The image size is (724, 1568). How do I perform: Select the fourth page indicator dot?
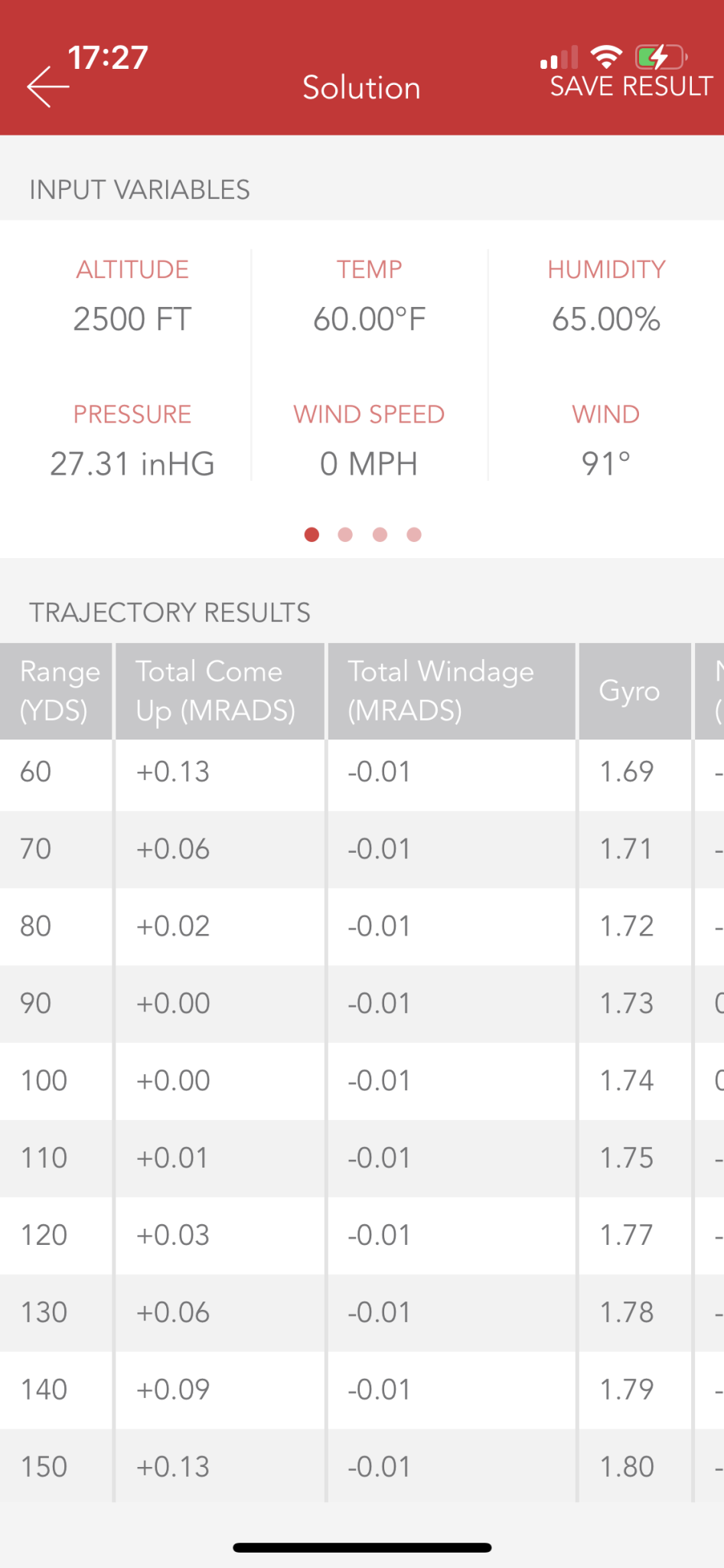click(414, 534)
